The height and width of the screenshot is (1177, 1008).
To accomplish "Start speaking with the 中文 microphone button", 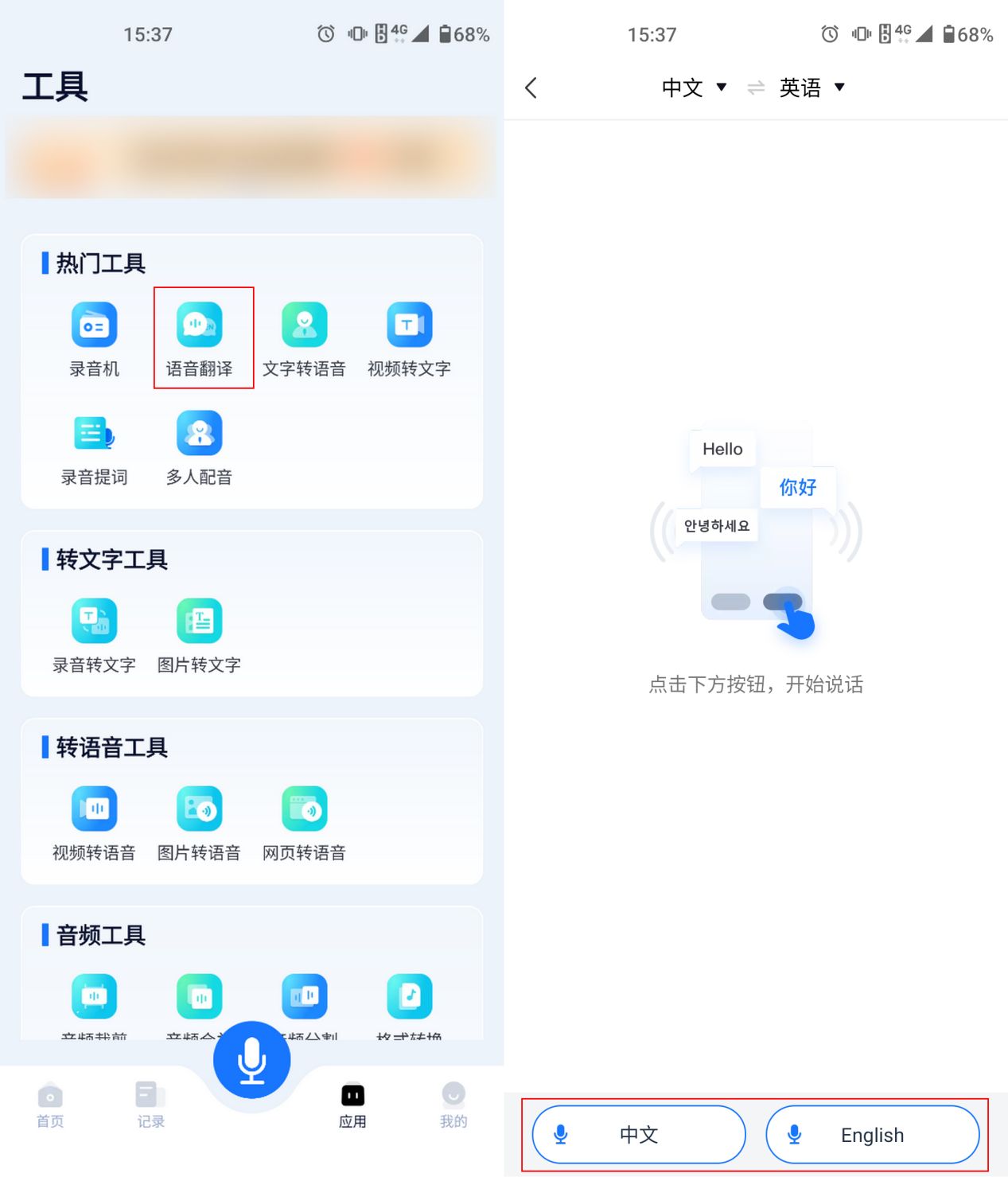I will 638,1134.
